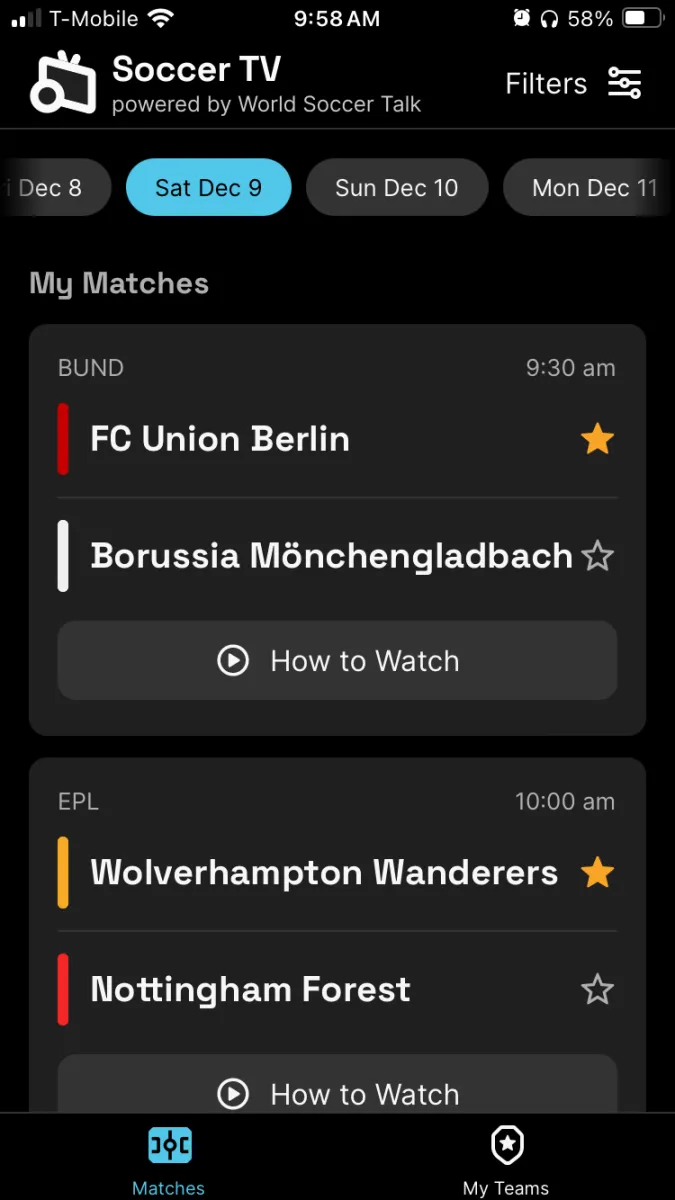The image size is (675, 1200).
Task: Switch to the My Teams tab
Action: (x=506, y=1160)
